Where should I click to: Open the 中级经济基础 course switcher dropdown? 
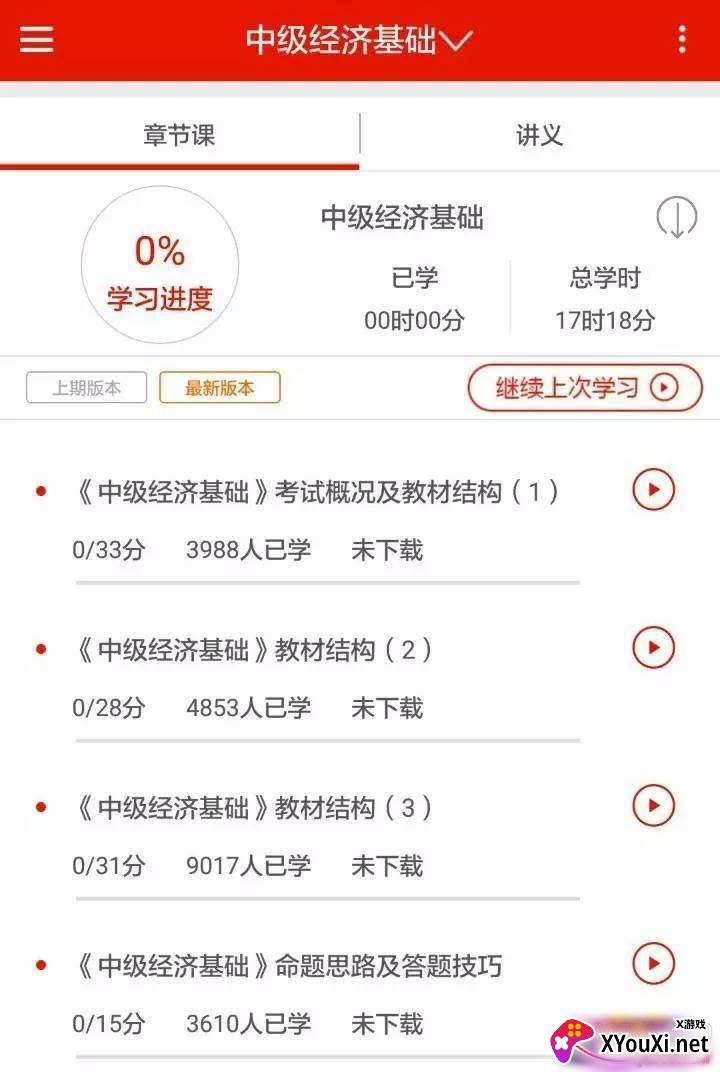pyautogui.click(x=359, y=40)
